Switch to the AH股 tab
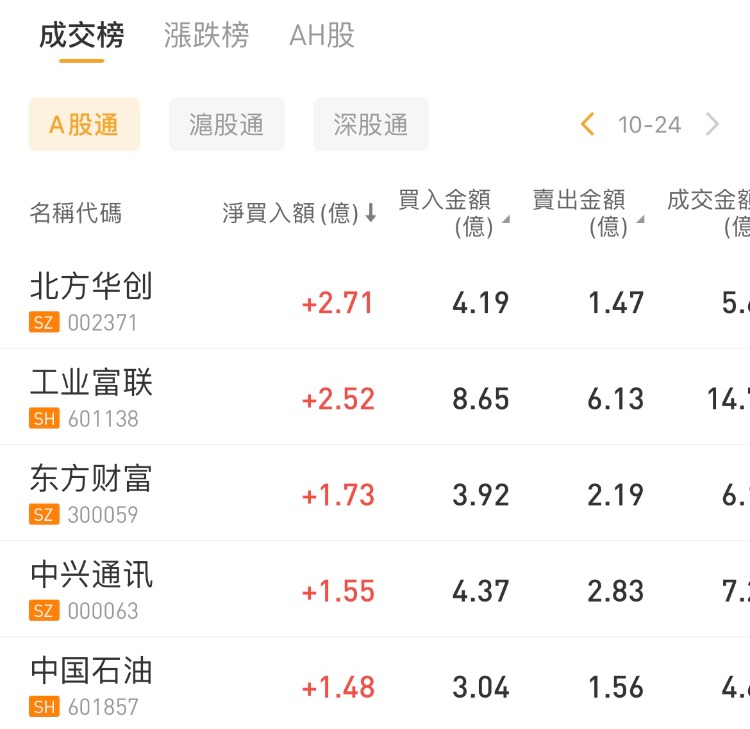 (x=322, y=36)
